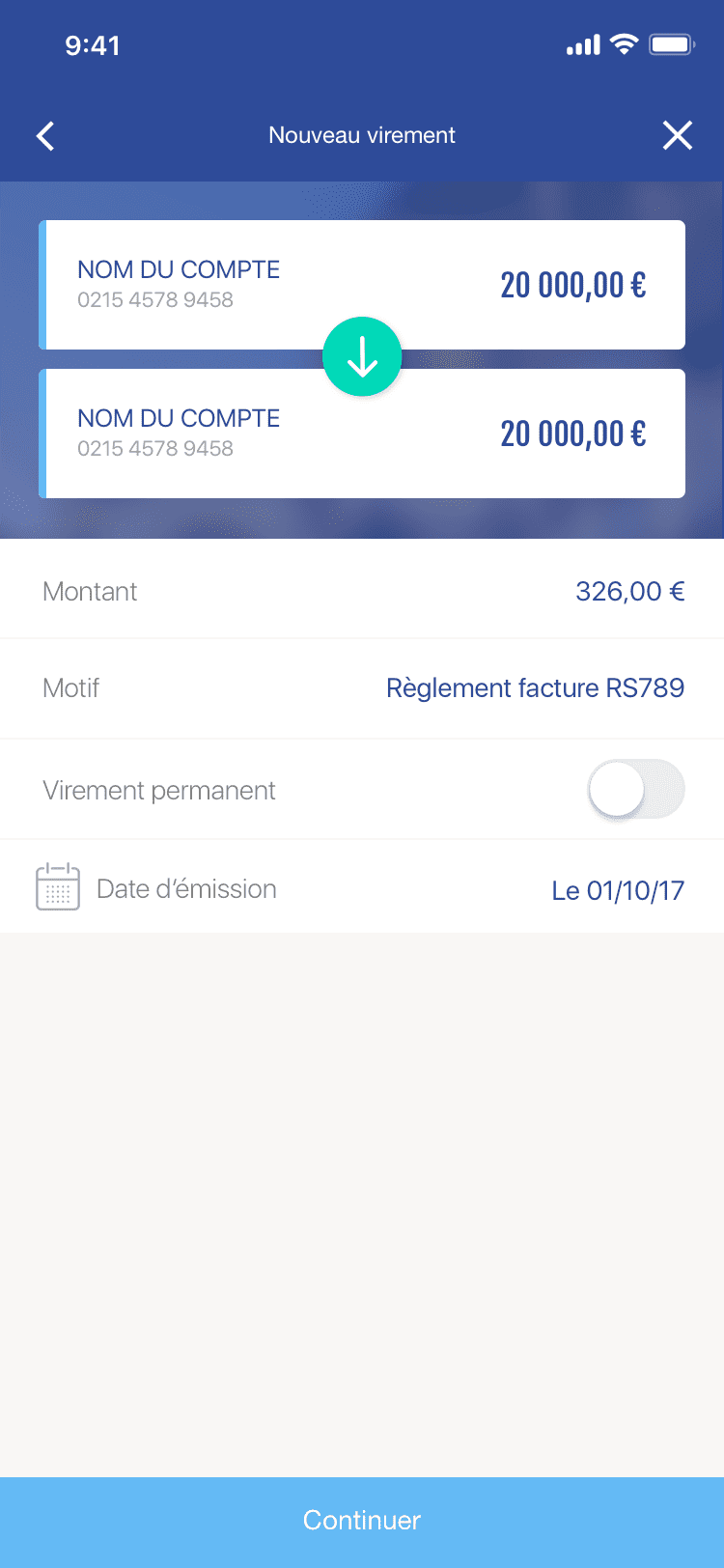Edit the Montant amount field

629,591
